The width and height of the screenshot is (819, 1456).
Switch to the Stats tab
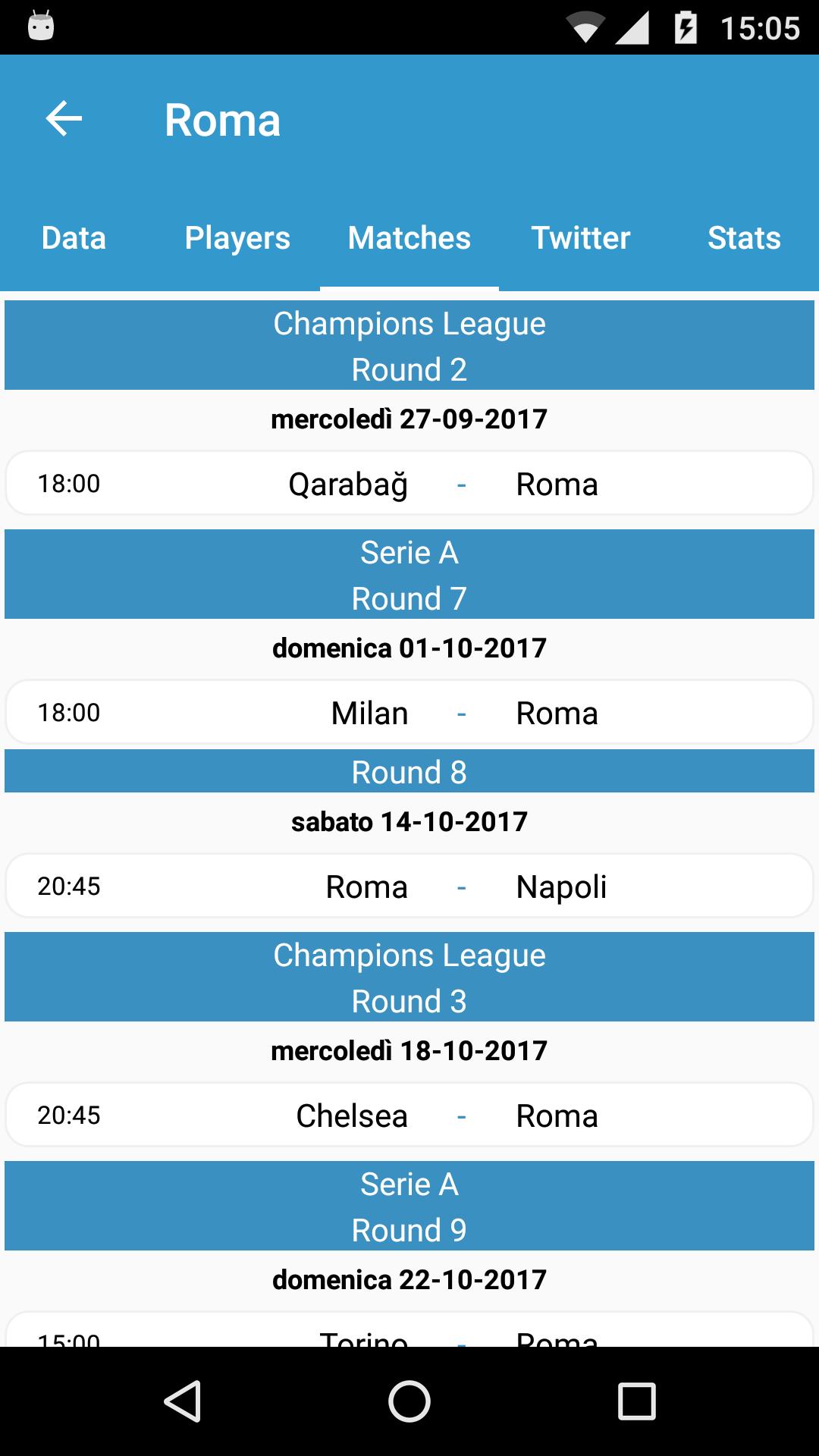click(744, 238)
